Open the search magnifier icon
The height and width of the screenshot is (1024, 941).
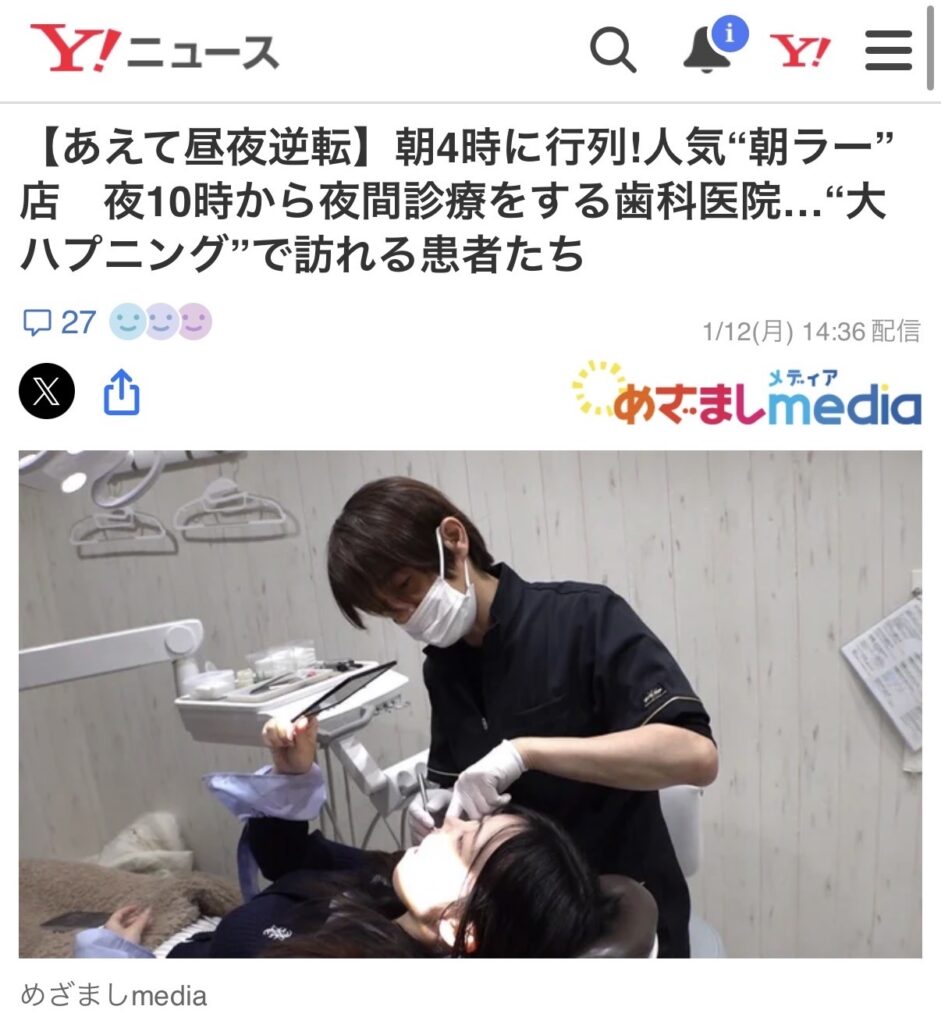612,50
